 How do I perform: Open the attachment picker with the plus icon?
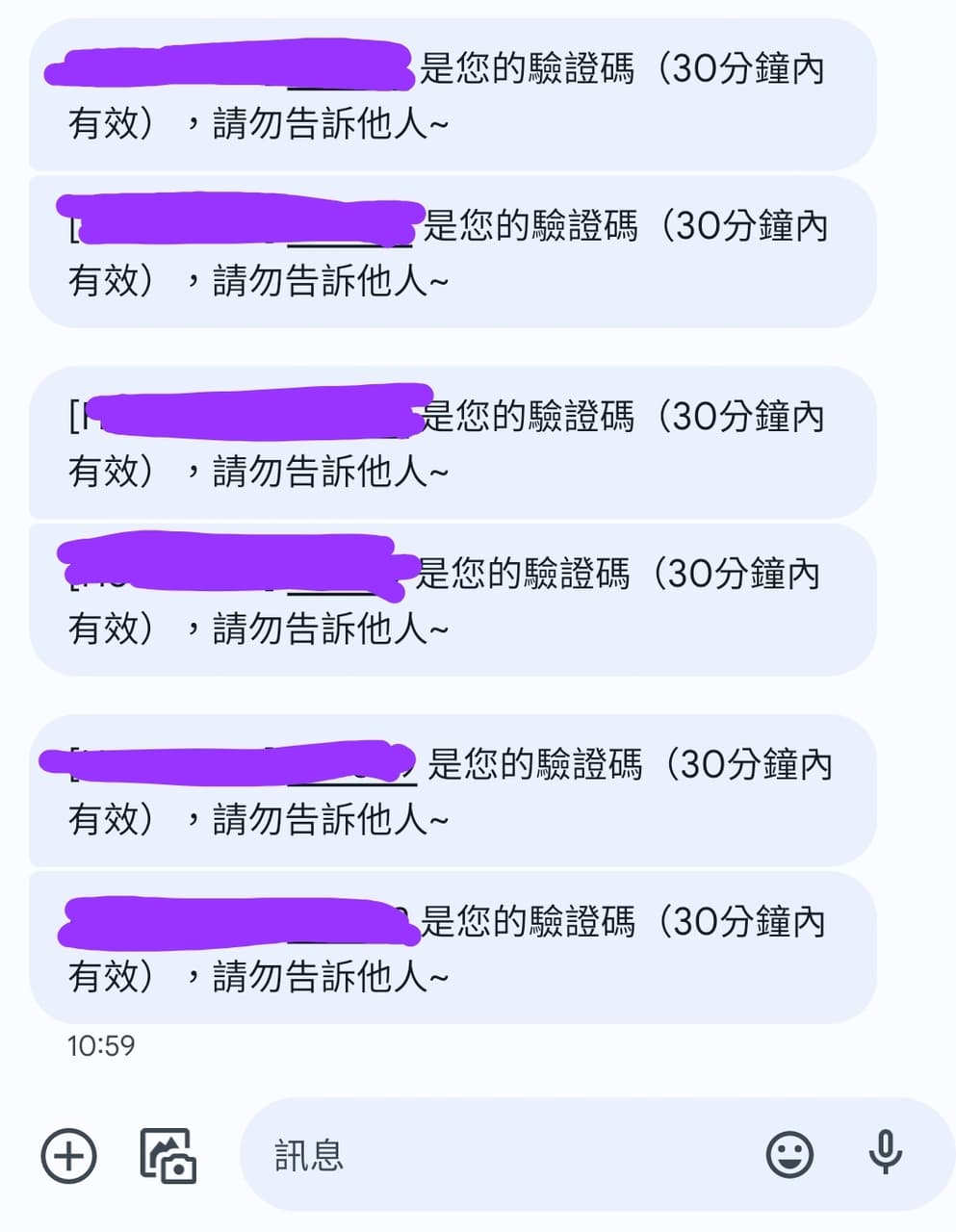(x=67, y=1155)
